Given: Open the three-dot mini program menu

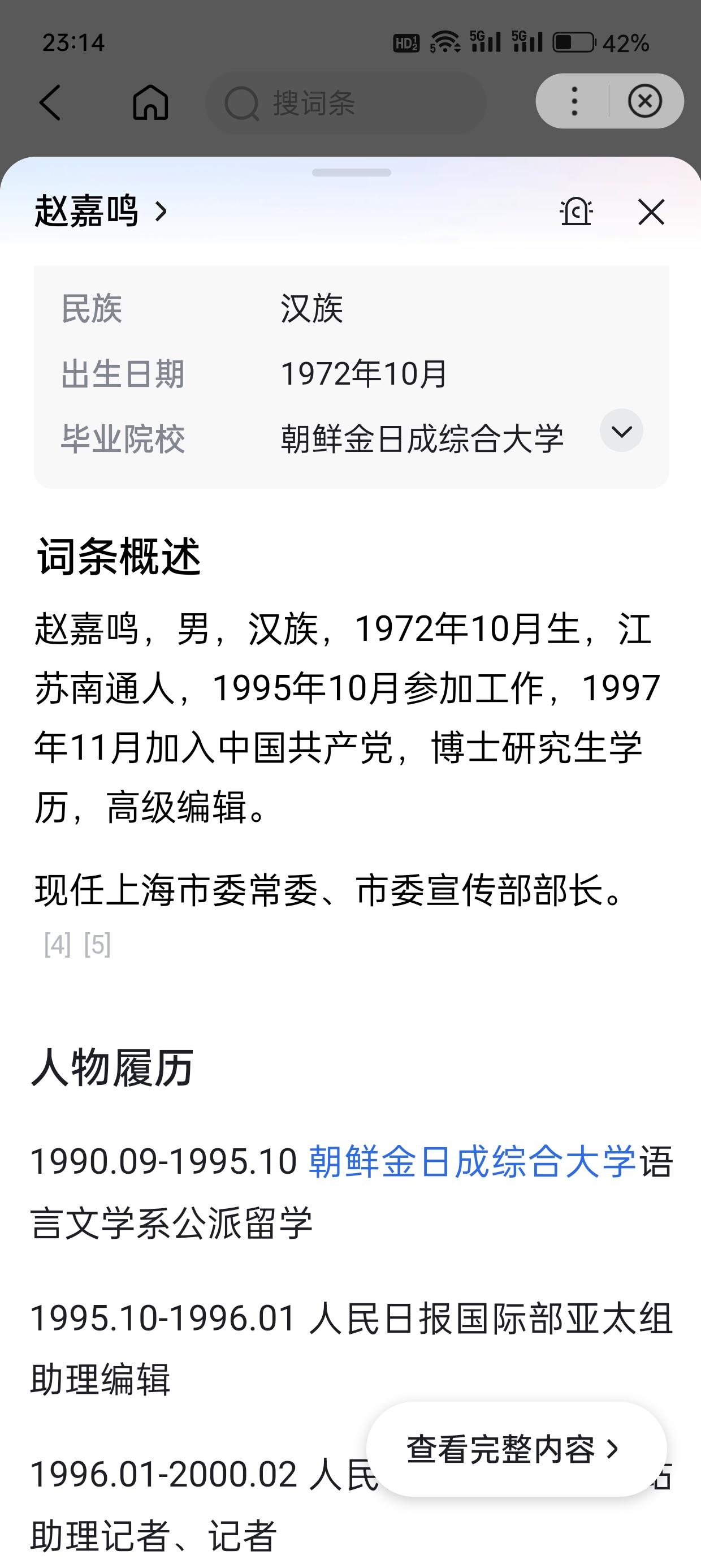Looking at the screenshot, I should click(x=574, y=101).
